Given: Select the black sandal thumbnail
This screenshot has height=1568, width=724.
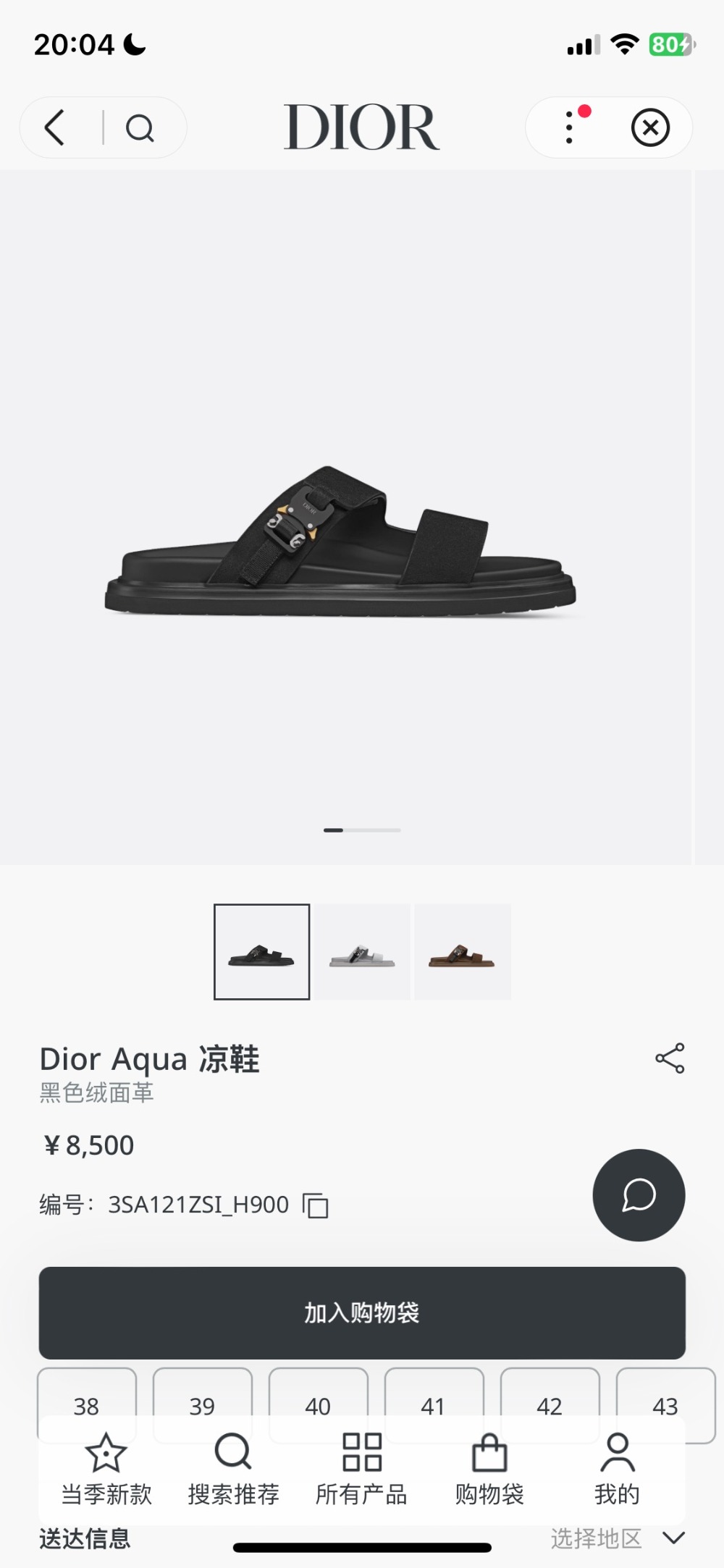Looking at the screenshot, I should point(262,952).
